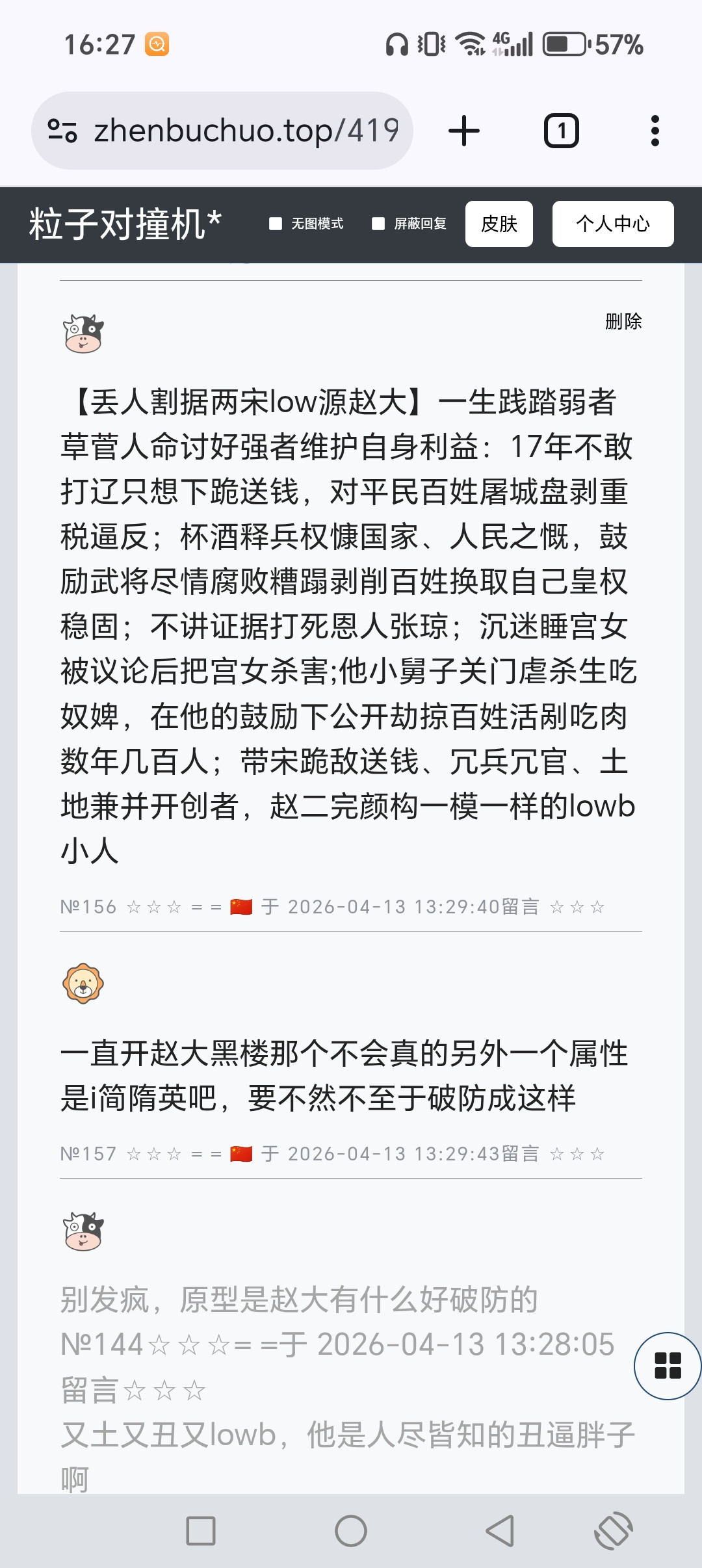Image resolution: width=702 pixels, height=1568 pixels.
Task: Open the browser overflow menu
Action: click(655, 131)
